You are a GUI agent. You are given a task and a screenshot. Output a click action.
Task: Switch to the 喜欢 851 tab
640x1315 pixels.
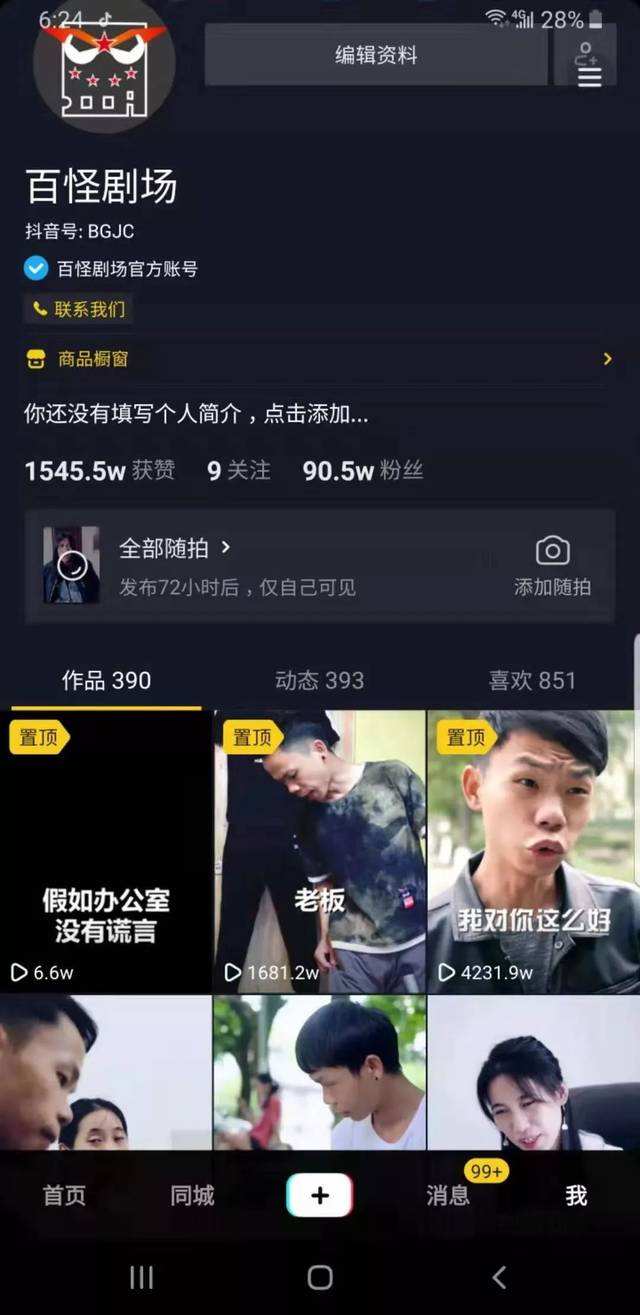(532, 681)
